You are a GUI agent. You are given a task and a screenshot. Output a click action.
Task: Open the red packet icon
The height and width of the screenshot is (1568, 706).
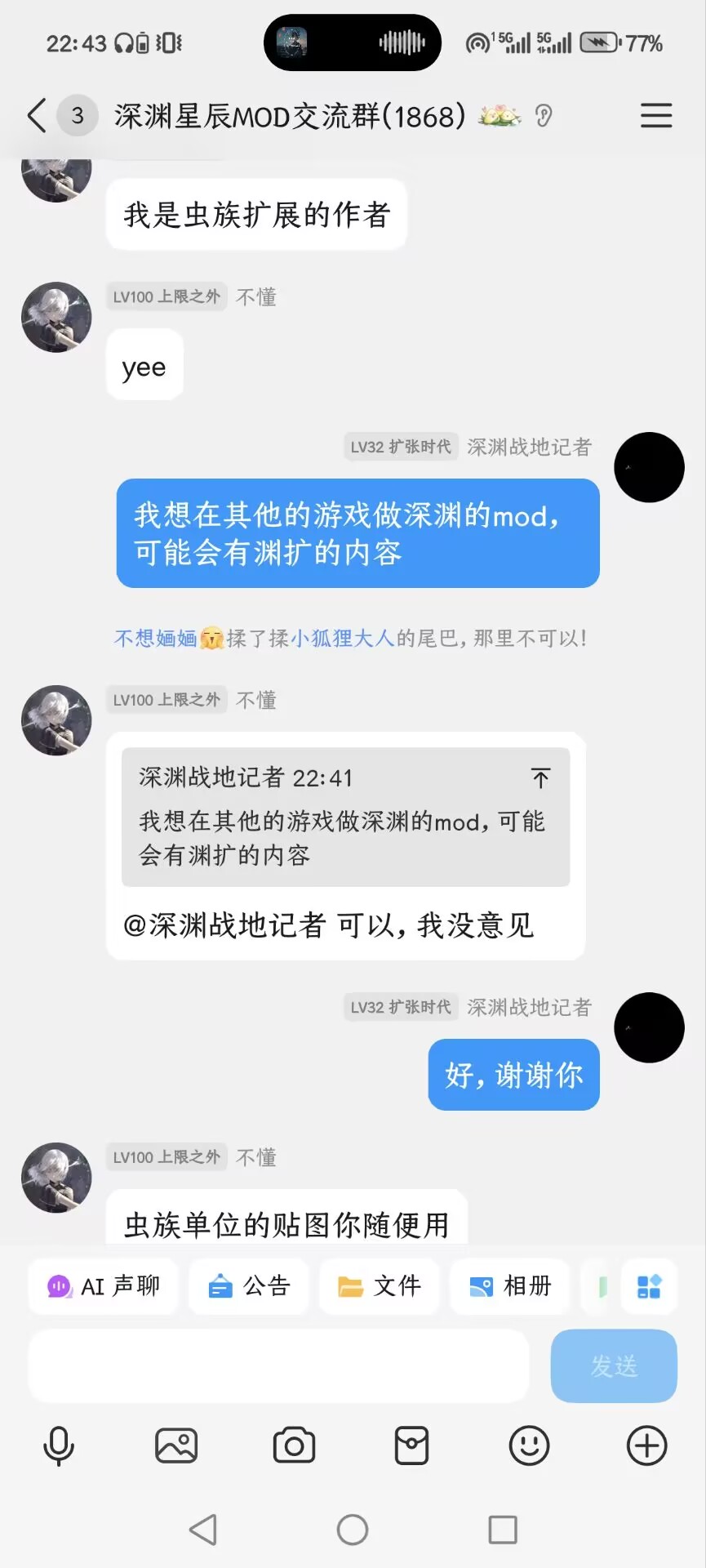tap(411, 1446)
